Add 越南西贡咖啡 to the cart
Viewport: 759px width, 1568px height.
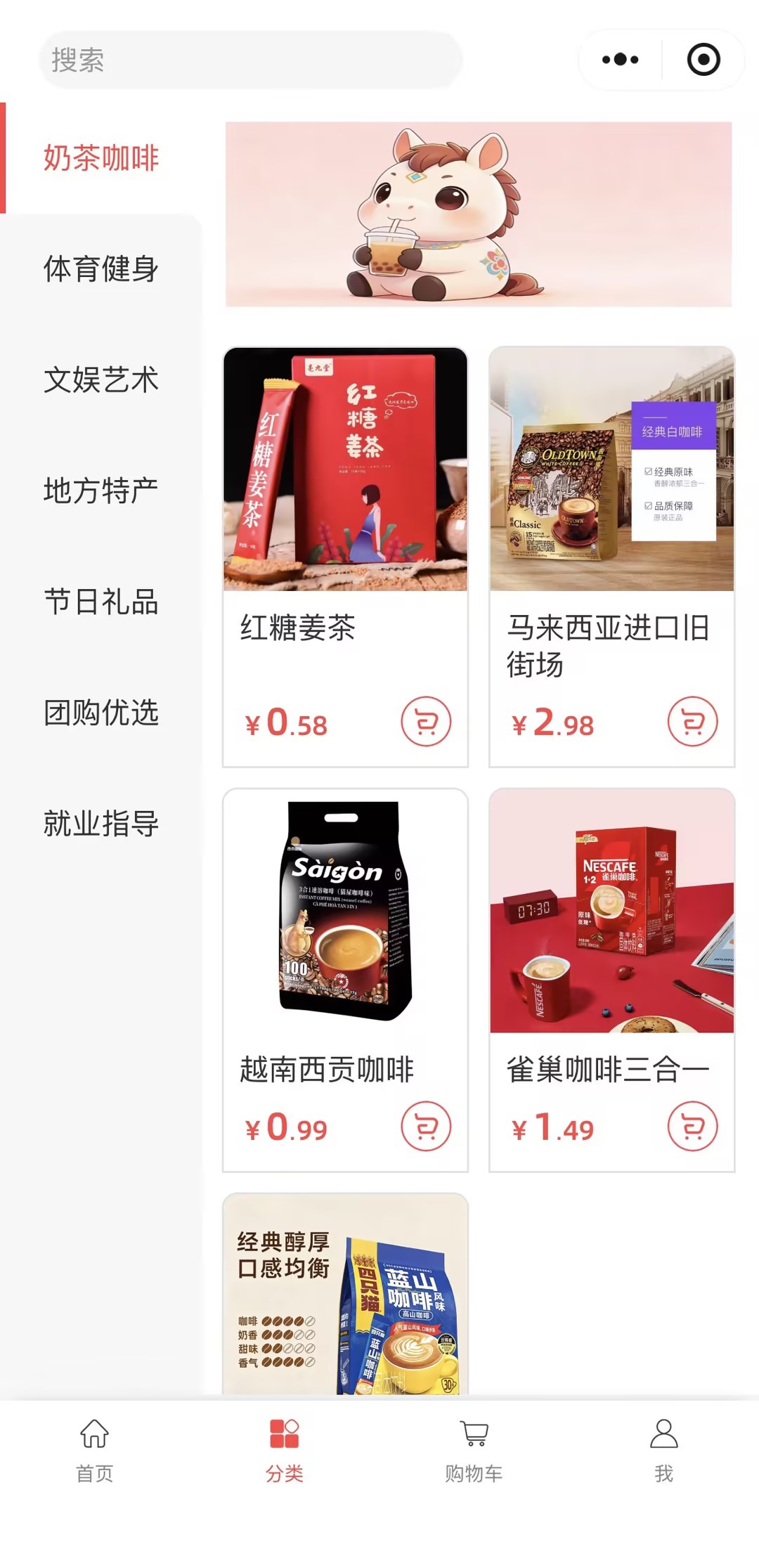426,1127
